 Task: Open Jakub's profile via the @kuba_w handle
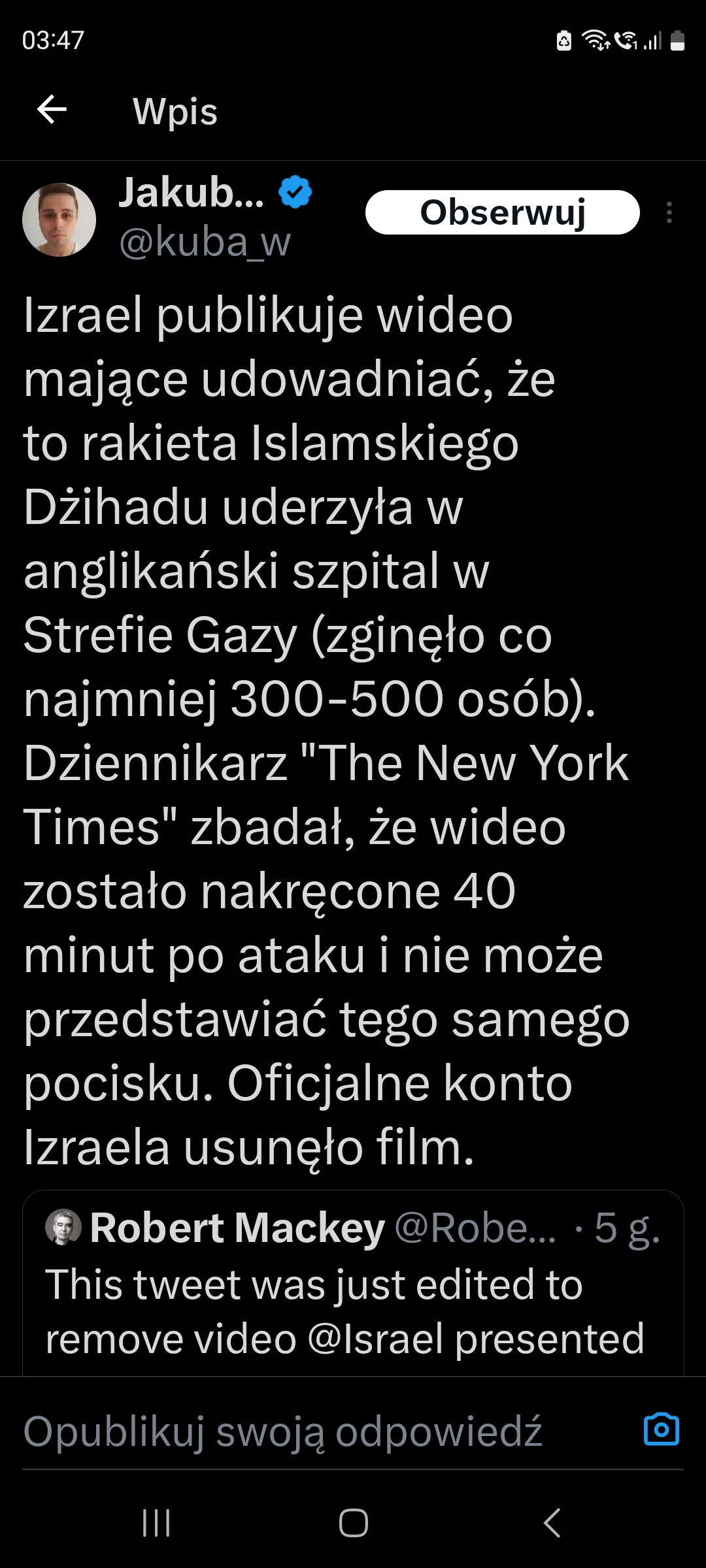[x=205, y=242]
